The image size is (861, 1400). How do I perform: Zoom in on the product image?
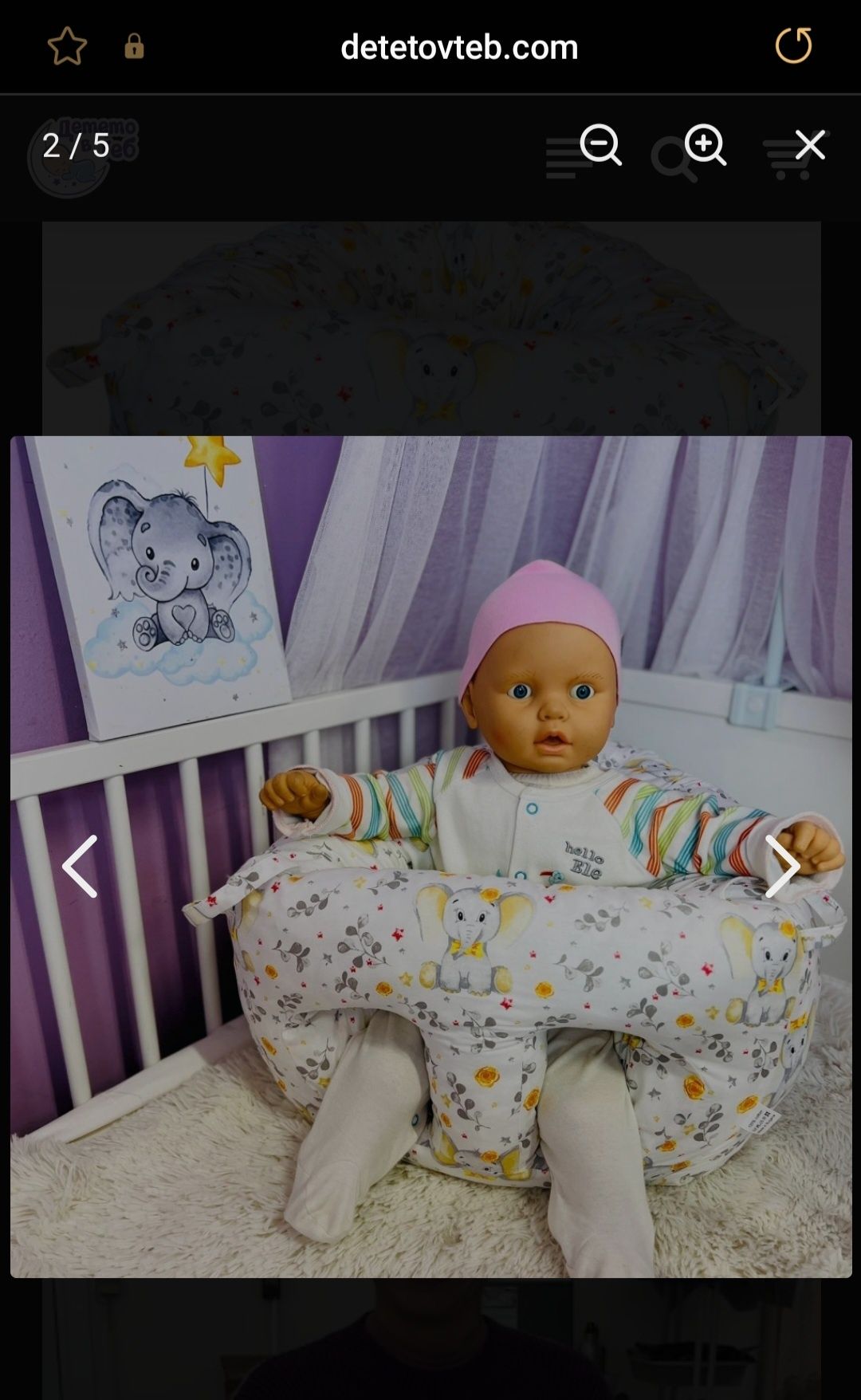click(x=706, y=145)
